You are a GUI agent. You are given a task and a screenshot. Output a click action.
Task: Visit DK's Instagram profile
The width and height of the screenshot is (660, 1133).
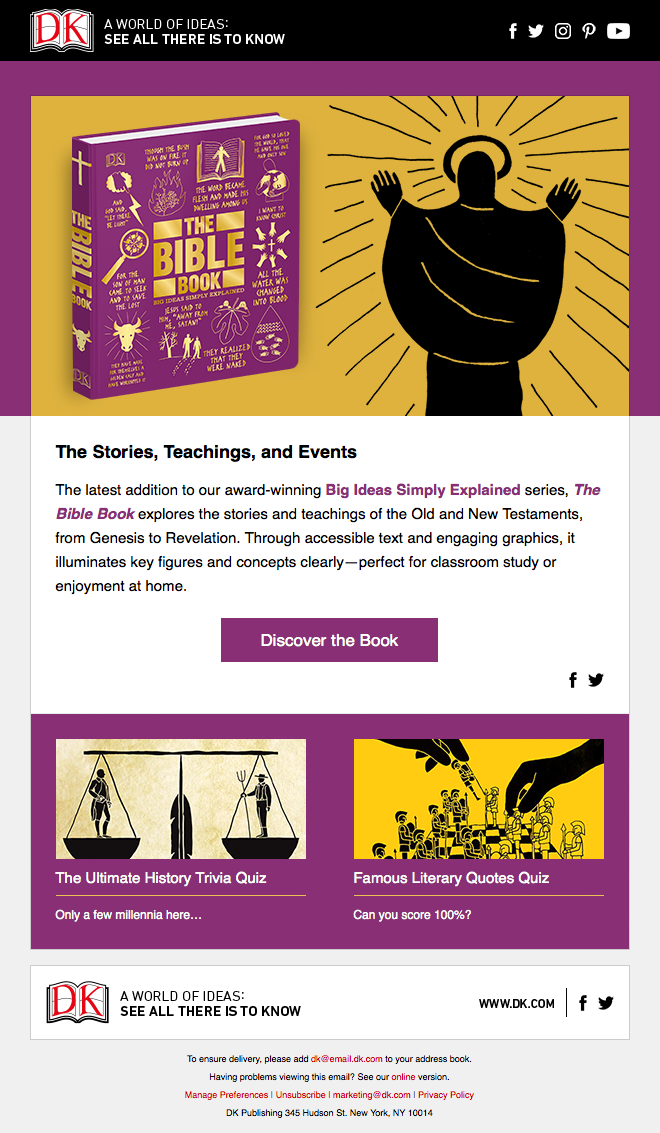[562, 30]
